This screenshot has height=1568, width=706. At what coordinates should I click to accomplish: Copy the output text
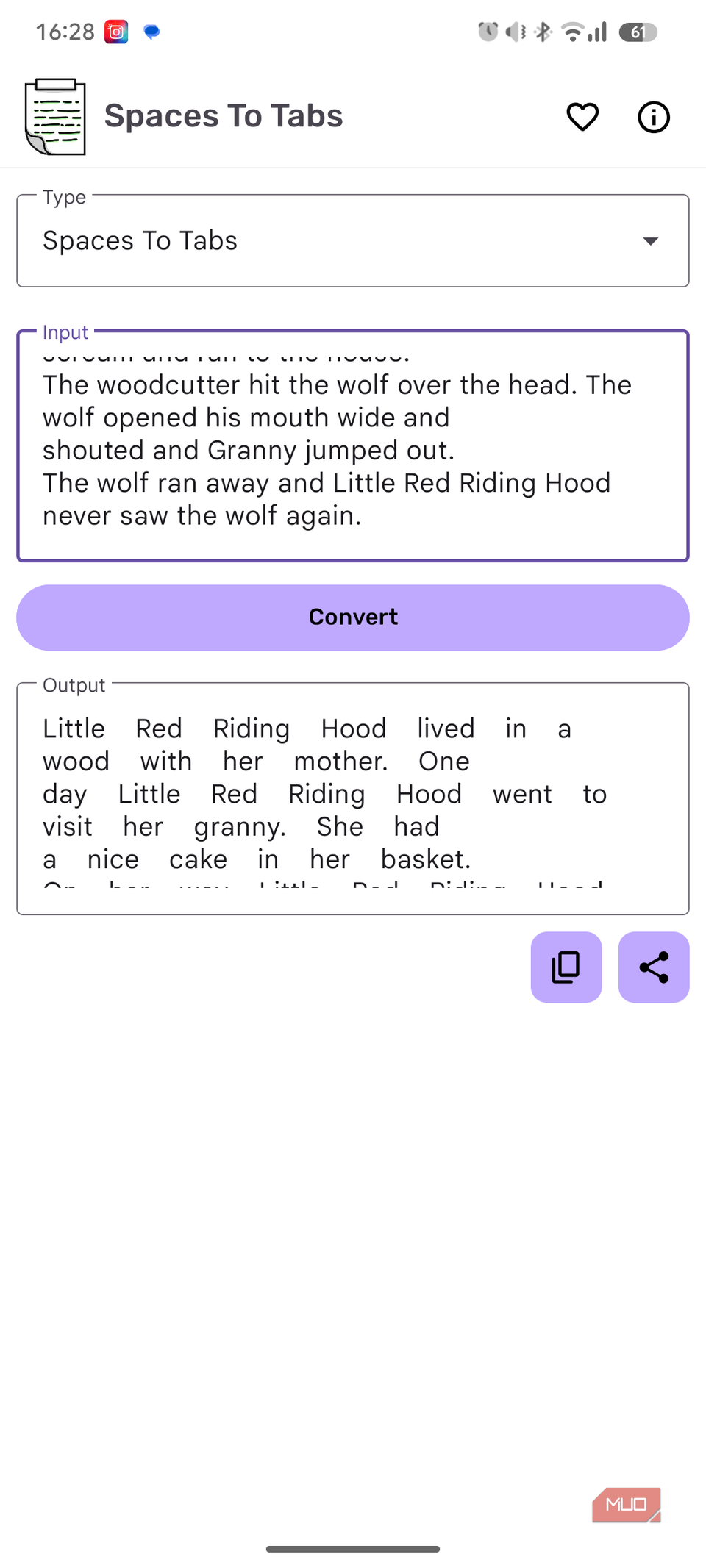tap(566, 967)
